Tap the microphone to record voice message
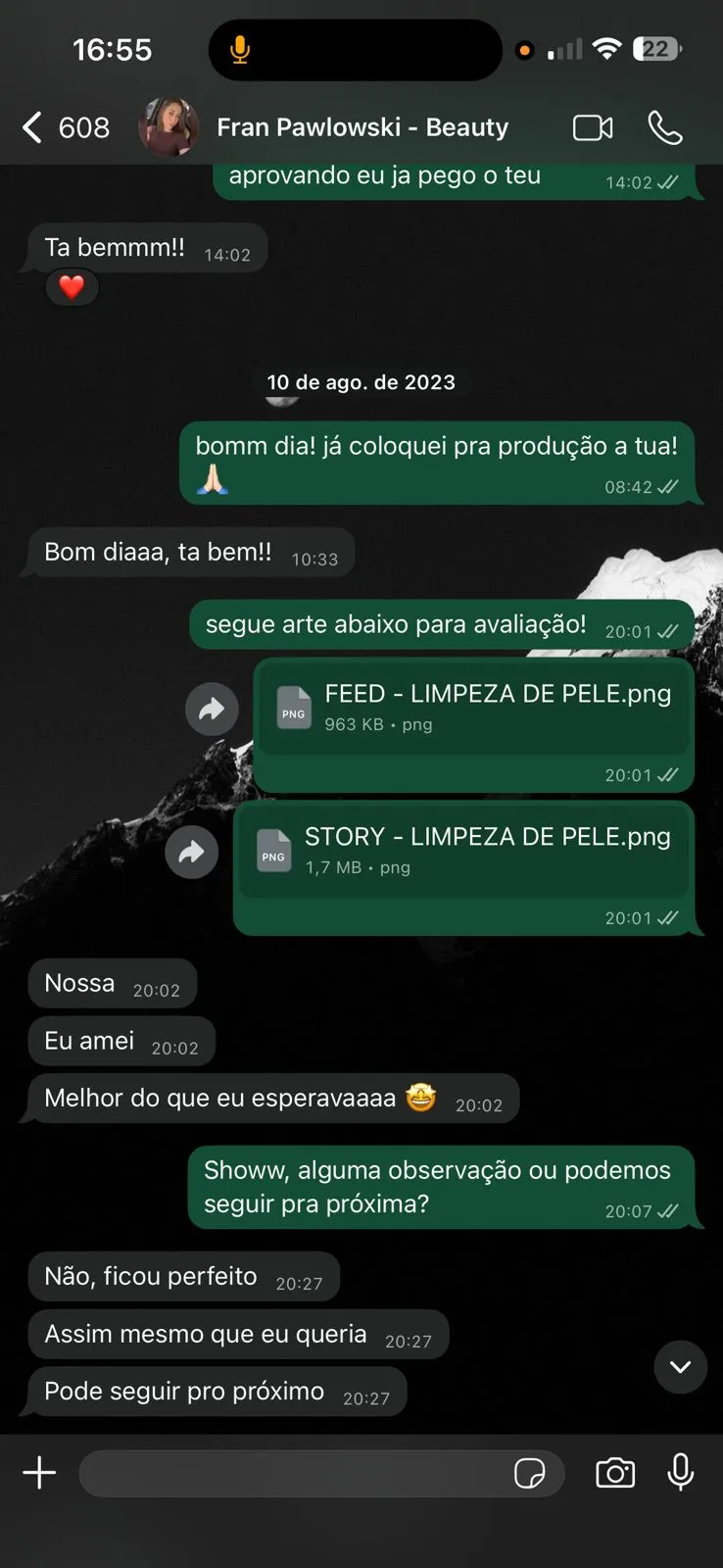The height and width of the screenshot is (1568, 723). (680, 1472)
